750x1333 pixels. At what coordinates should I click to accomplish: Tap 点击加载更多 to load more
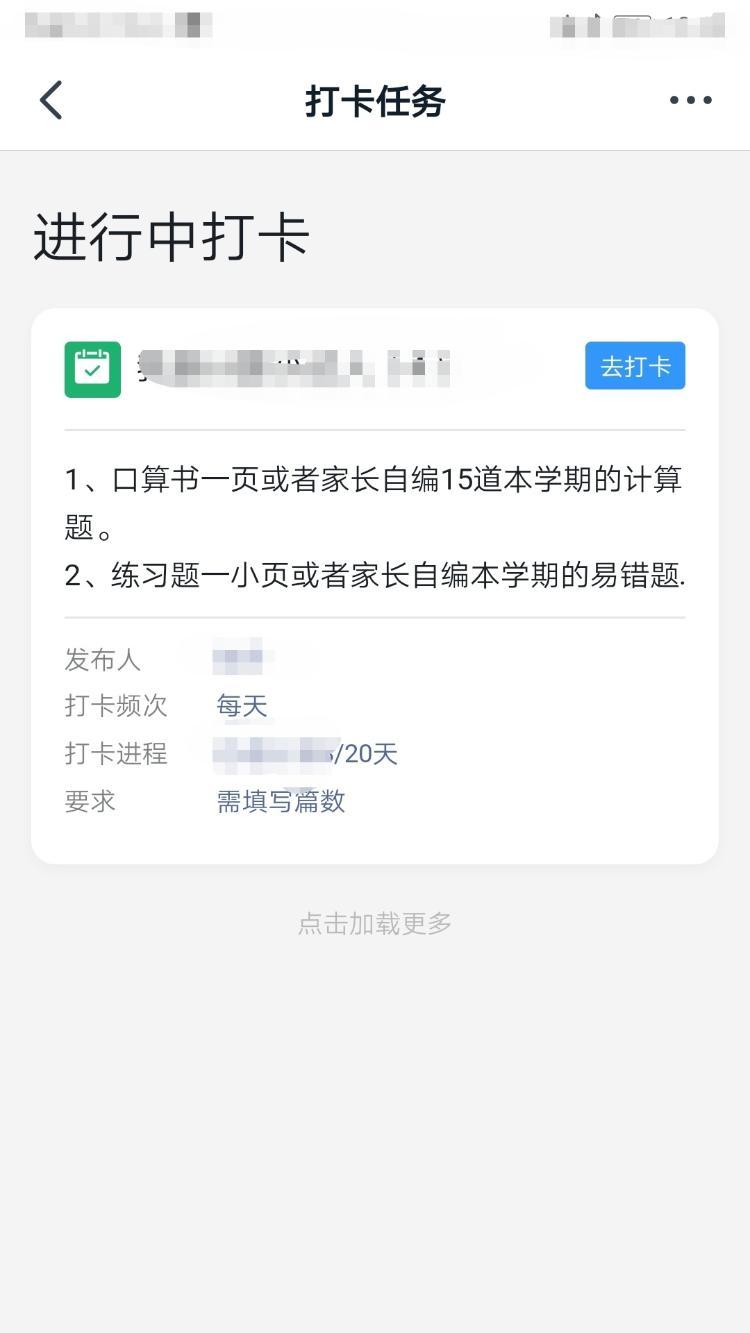point(375,923)
